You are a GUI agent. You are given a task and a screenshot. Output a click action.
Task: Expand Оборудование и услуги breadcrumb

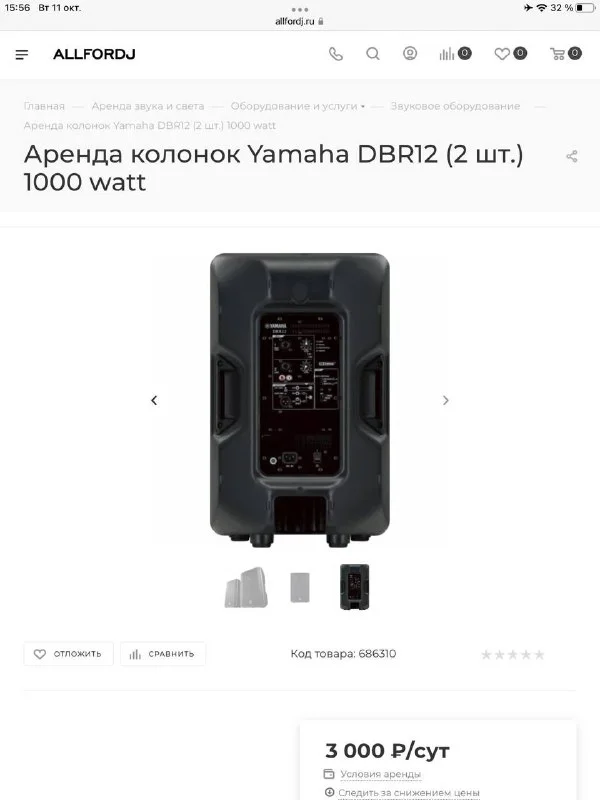tap(297, 106)
